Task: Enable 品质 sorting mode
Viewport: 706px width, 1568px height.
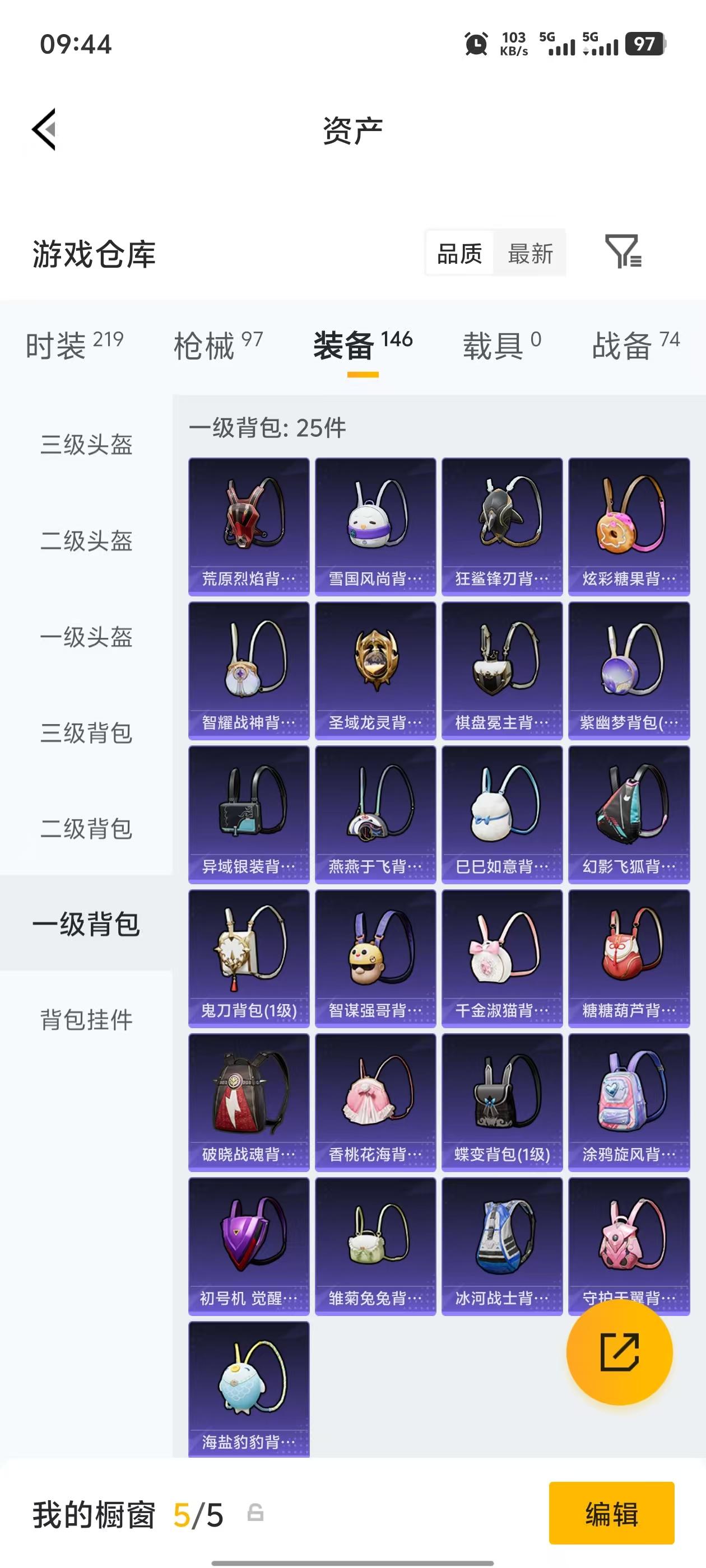Action: [x=459, y=254]
